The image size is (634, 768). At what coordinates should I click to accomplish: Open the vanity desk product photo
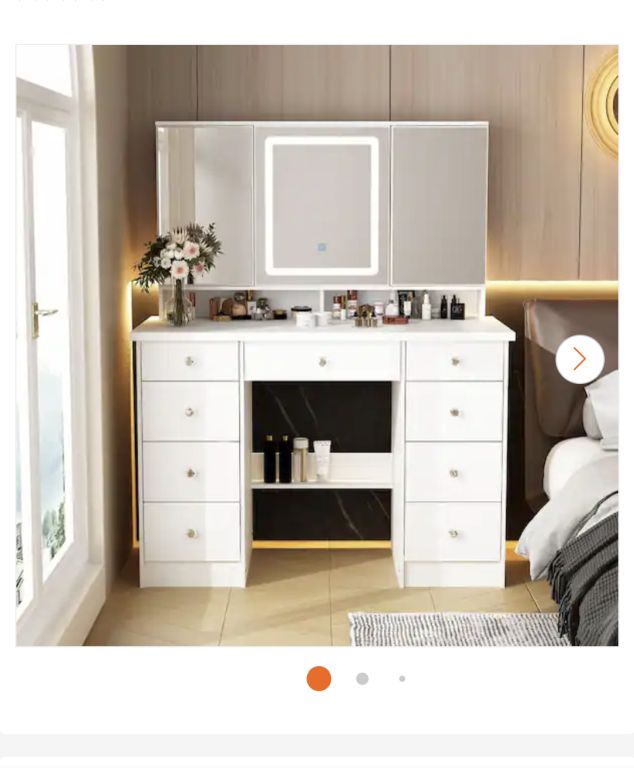[x=316, y=345]
